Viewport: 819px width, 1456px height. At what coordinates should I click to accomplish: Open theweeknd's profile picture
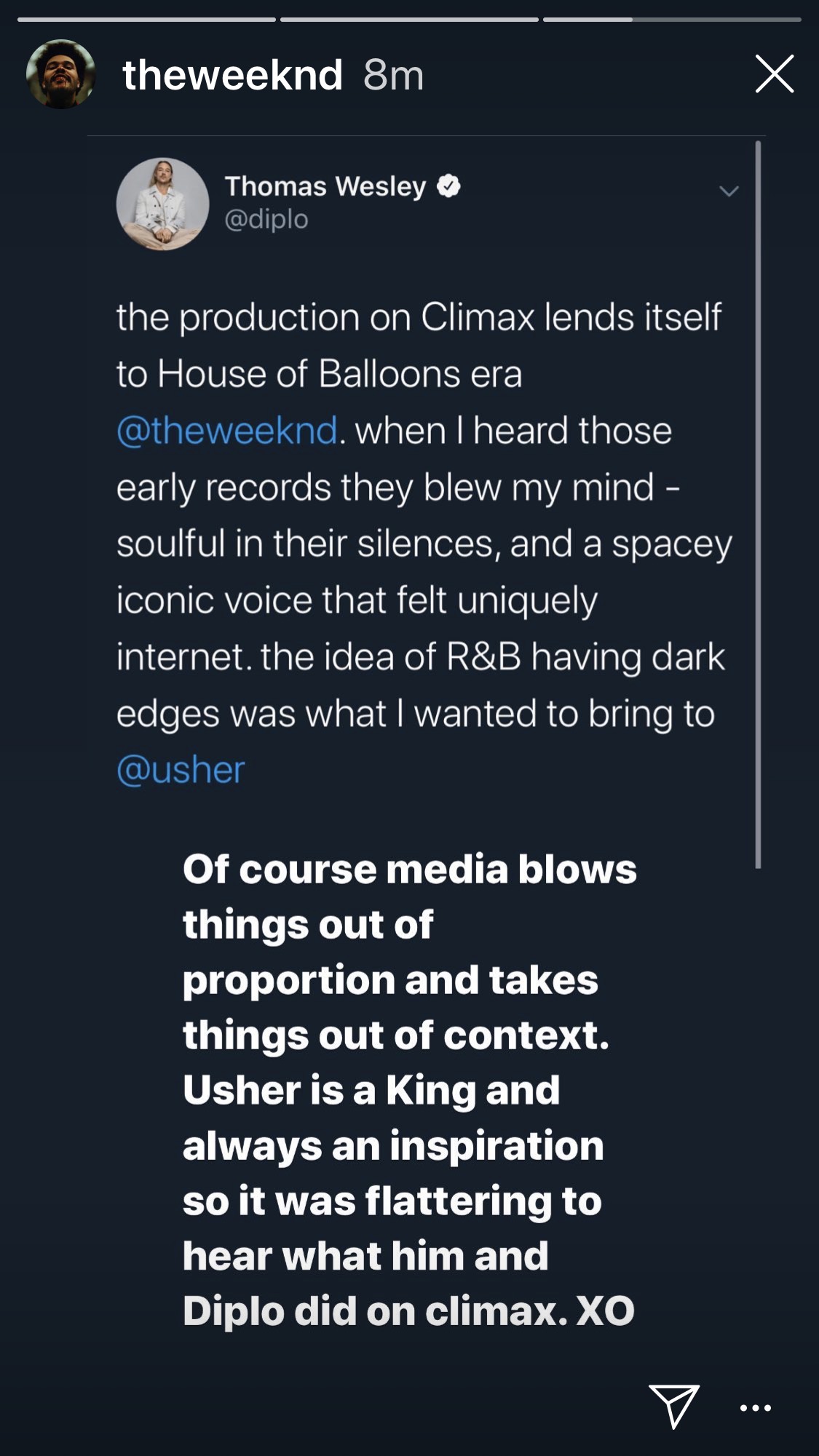click(x=60, y=74)
